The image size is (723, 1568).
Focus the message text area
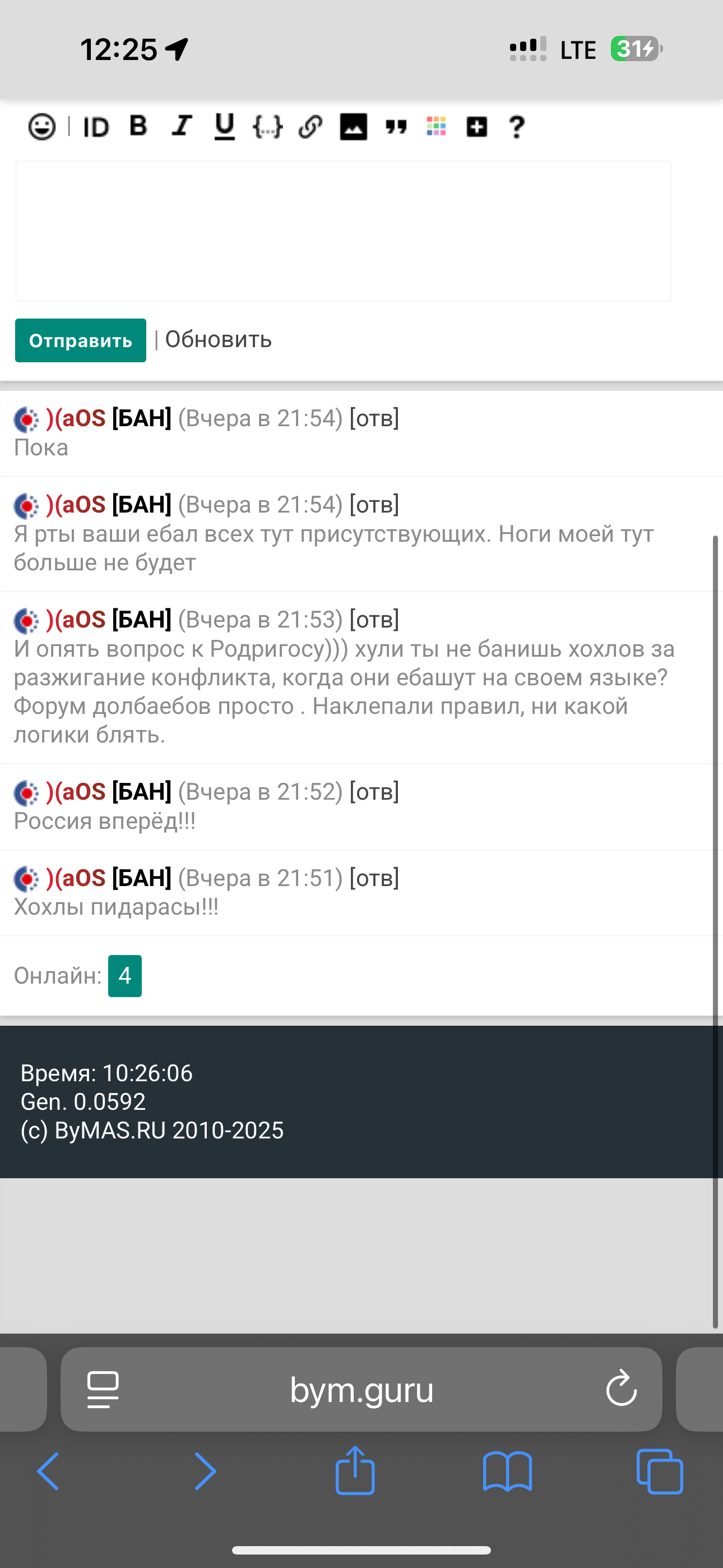click(x=343, y=231)
